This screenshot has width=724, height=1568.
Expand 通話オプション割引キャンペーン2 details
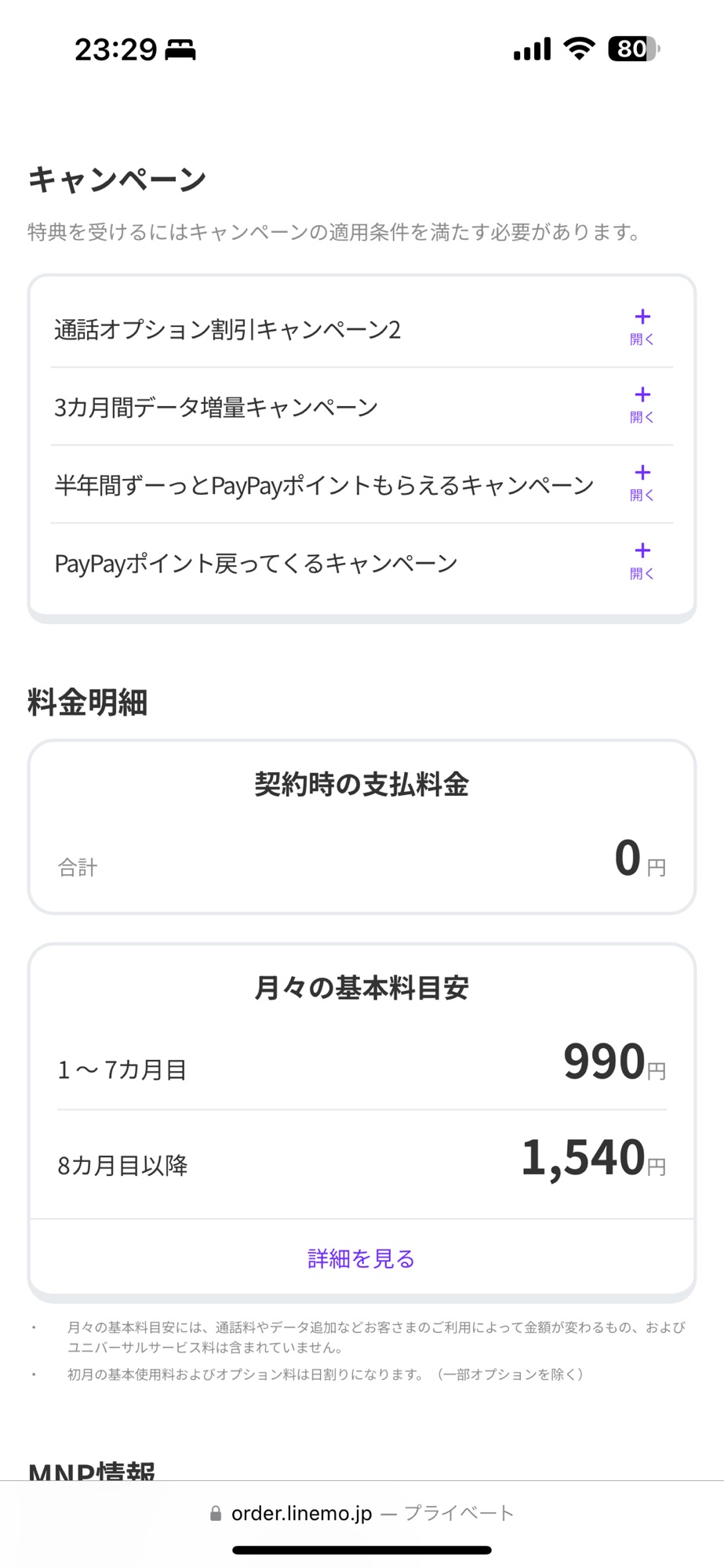tap(642, 327)
